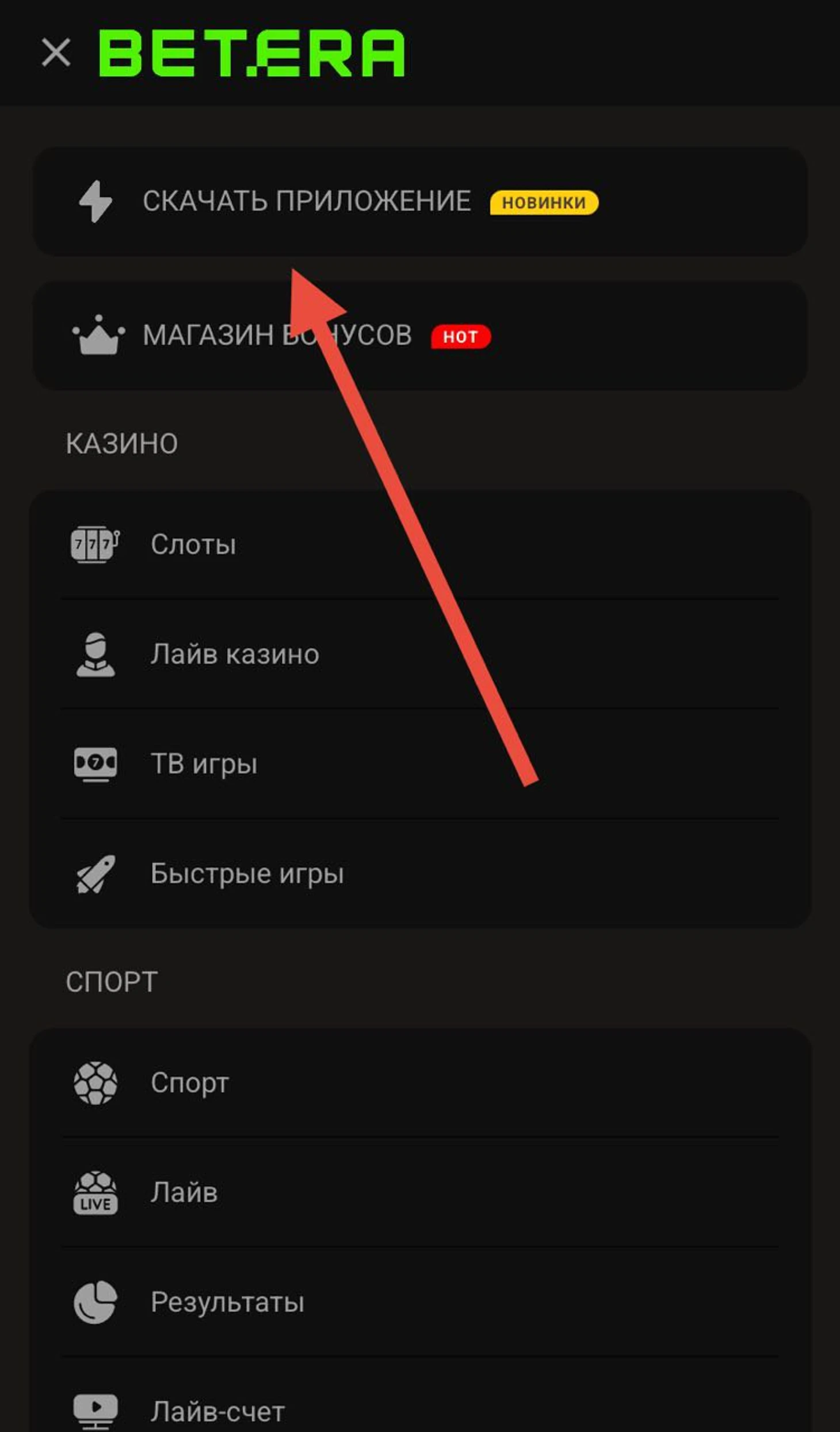Go to Слоты

[x=193, y=544]
